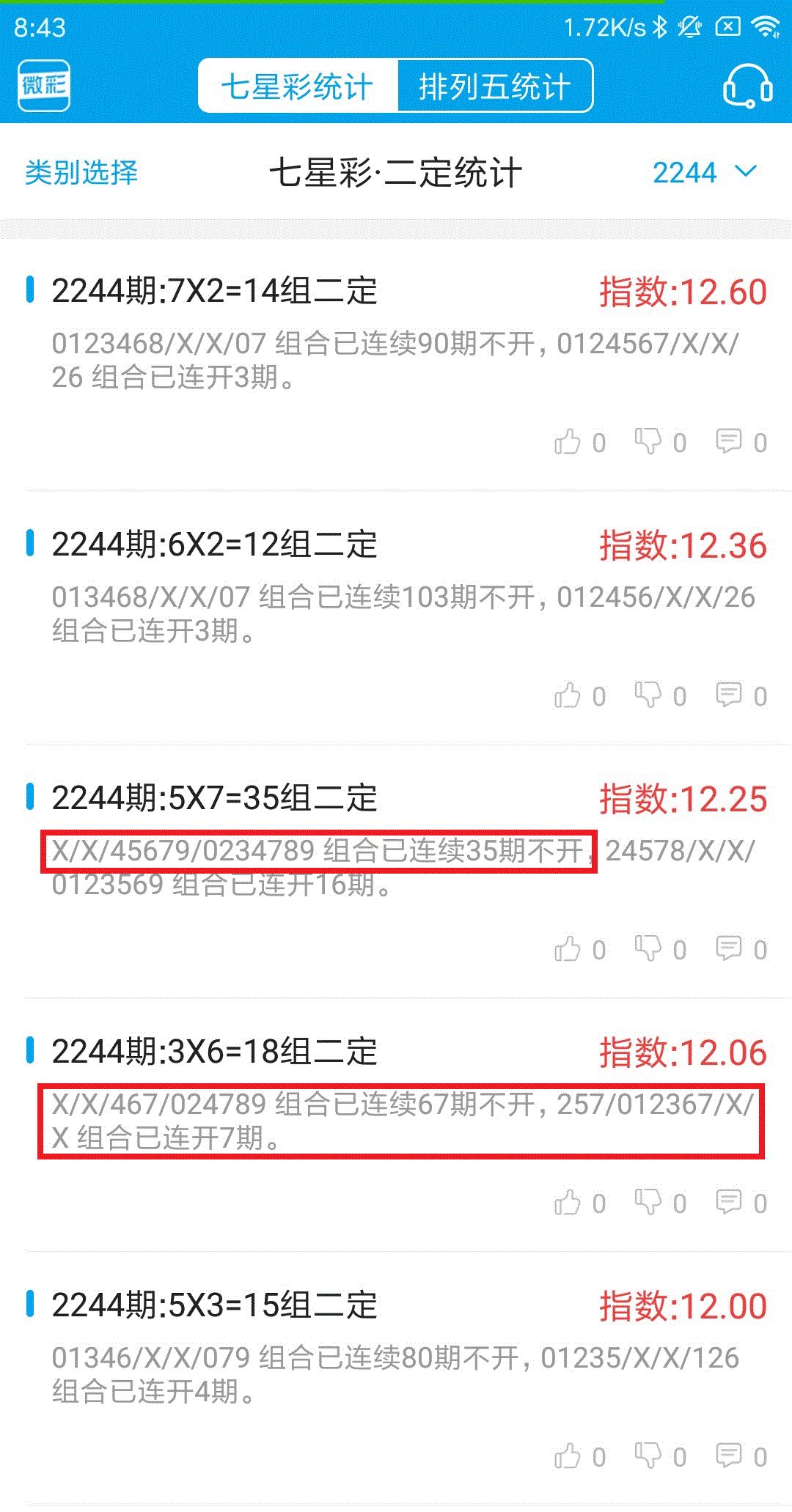Dislike the 5X7=35组二定 entry
Viewport: 792px width, 1512px height.
(x=660, y=949)
